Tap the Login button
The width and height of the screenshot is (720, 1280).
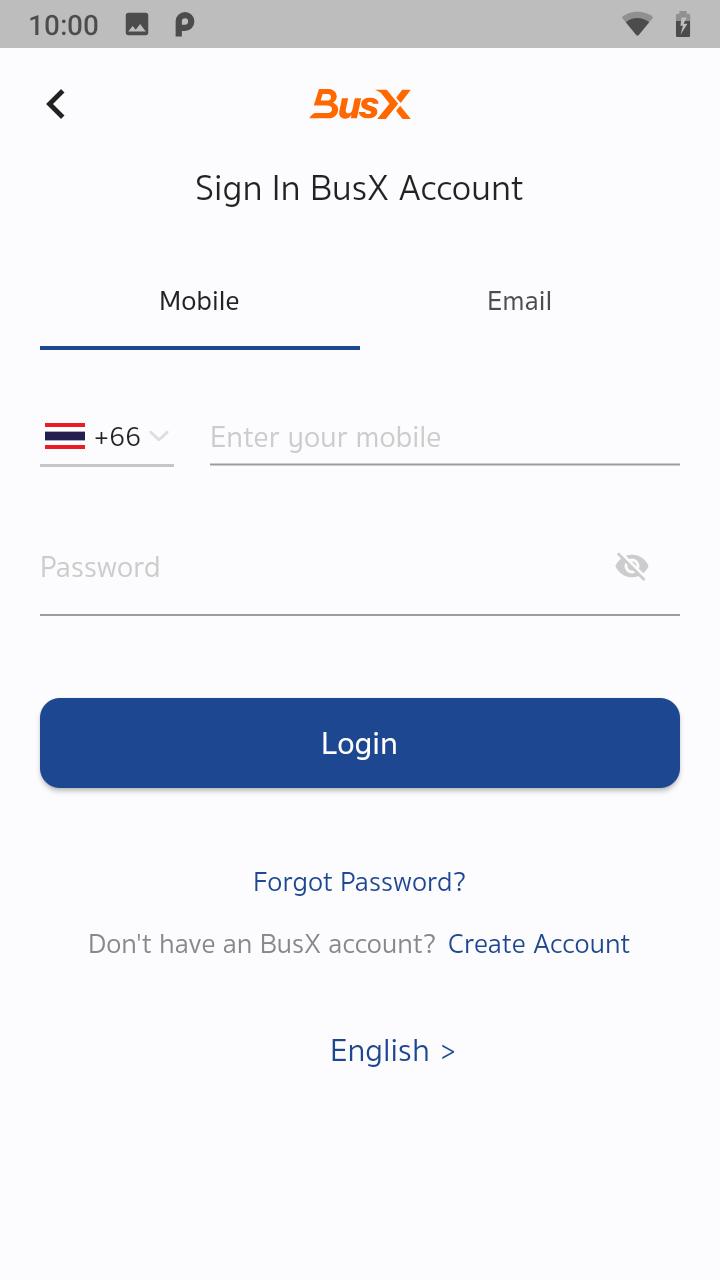(360, 743)
